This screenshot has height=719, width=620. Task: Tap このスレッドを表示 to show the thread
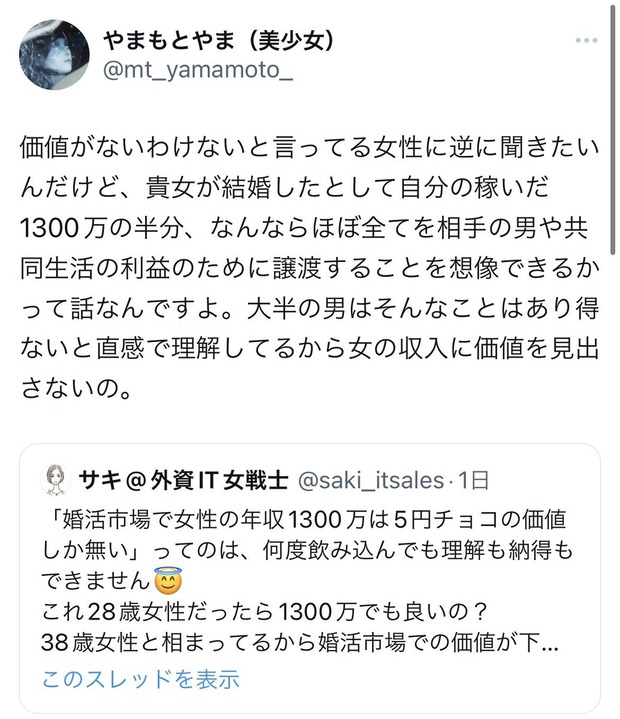pyautogui.click(x=141, y=680)
